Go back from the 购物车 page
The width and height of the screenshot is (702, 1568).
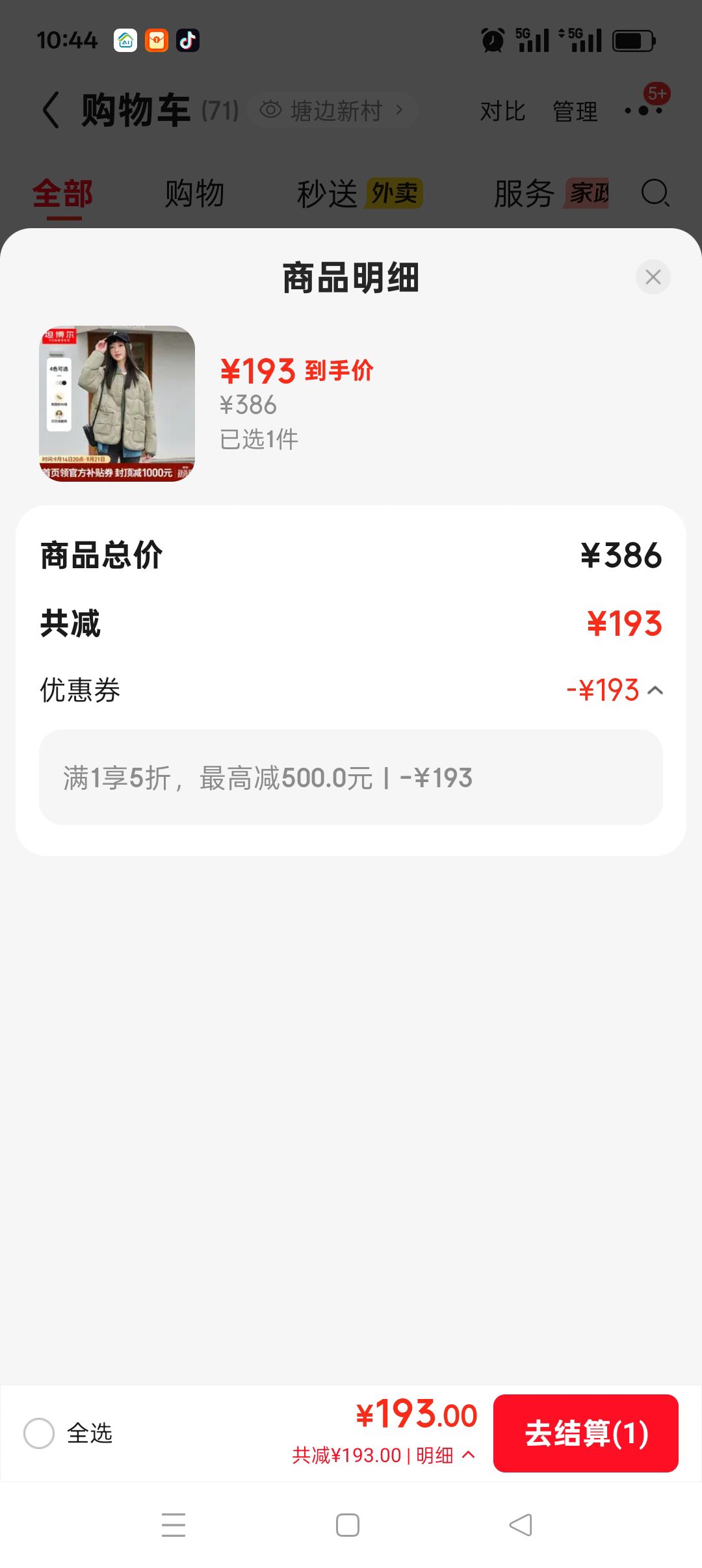(51, 110)
